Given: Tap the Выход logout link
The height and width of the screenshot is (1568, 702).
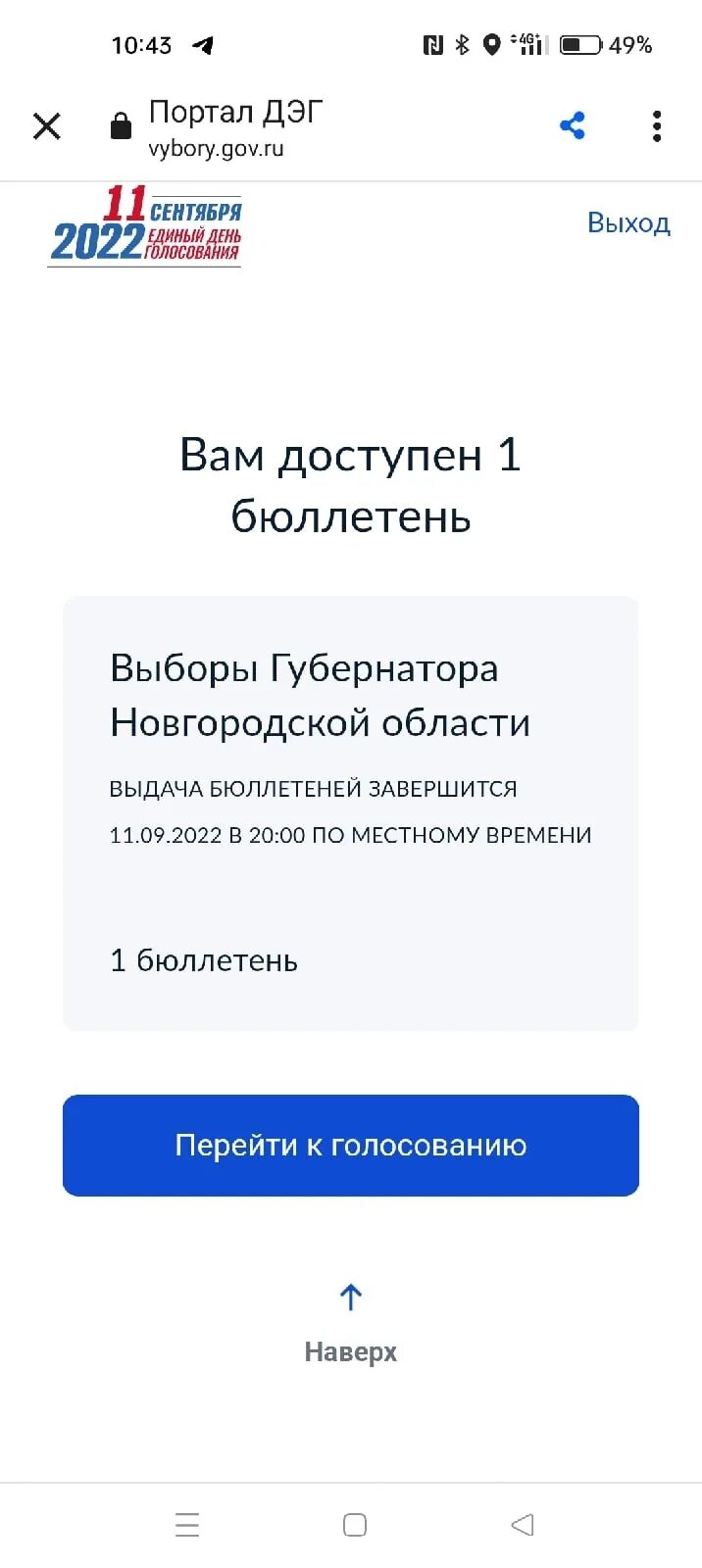Looking at the screenshot, I should point(628,222).
